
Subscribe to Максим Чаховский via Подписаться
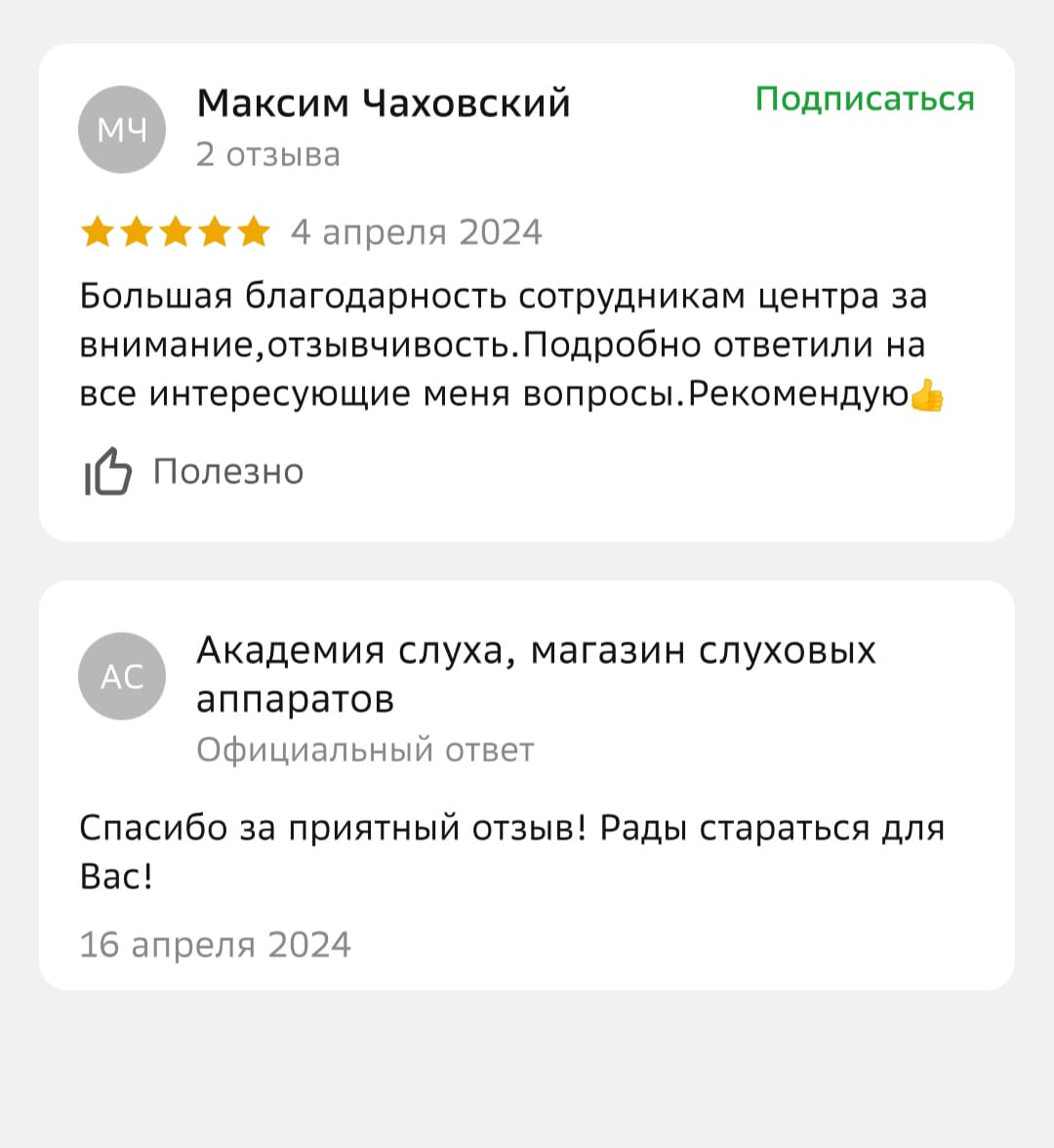pos(865,100)
